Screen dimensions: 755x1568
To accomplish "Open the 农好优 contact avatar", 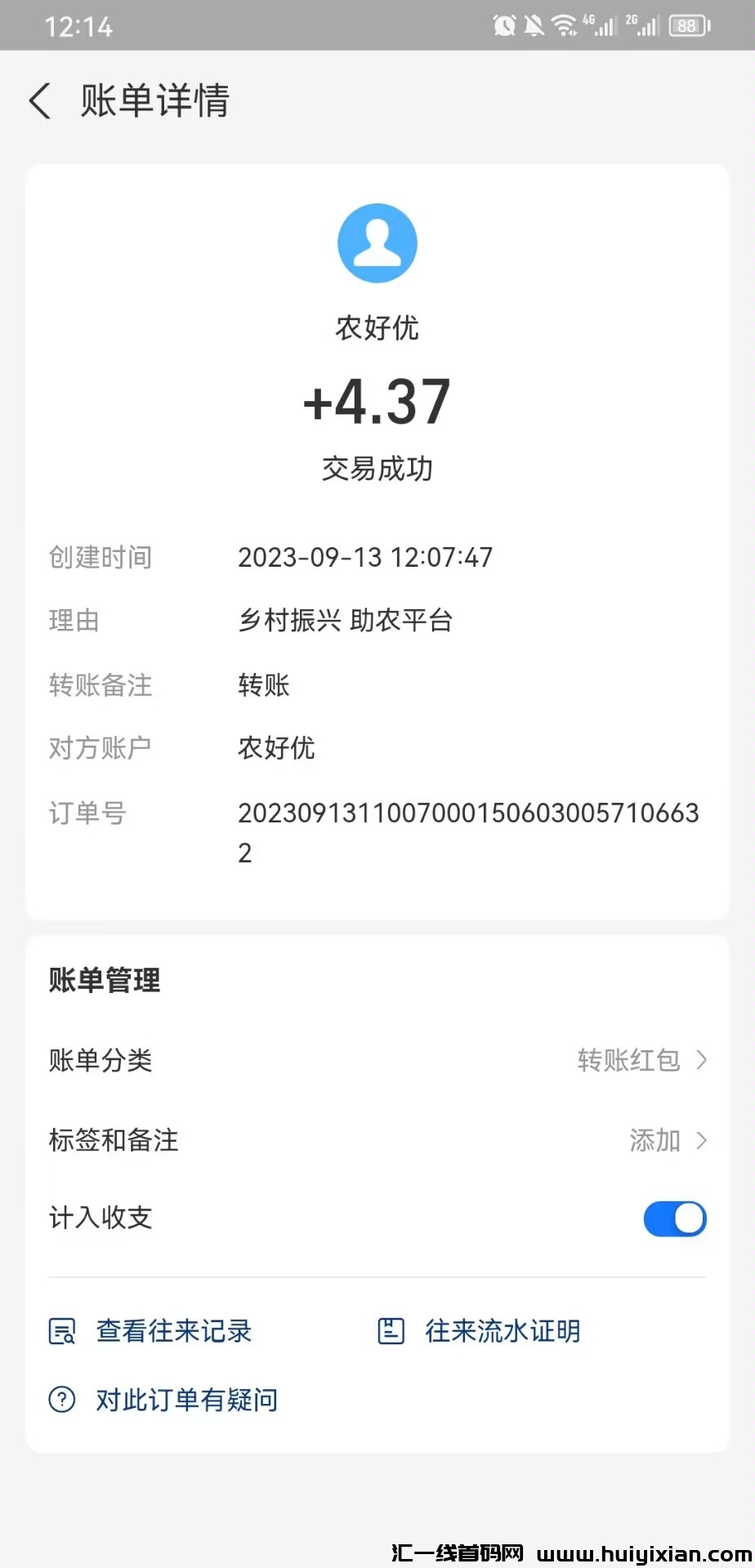I will coord(377,242).
